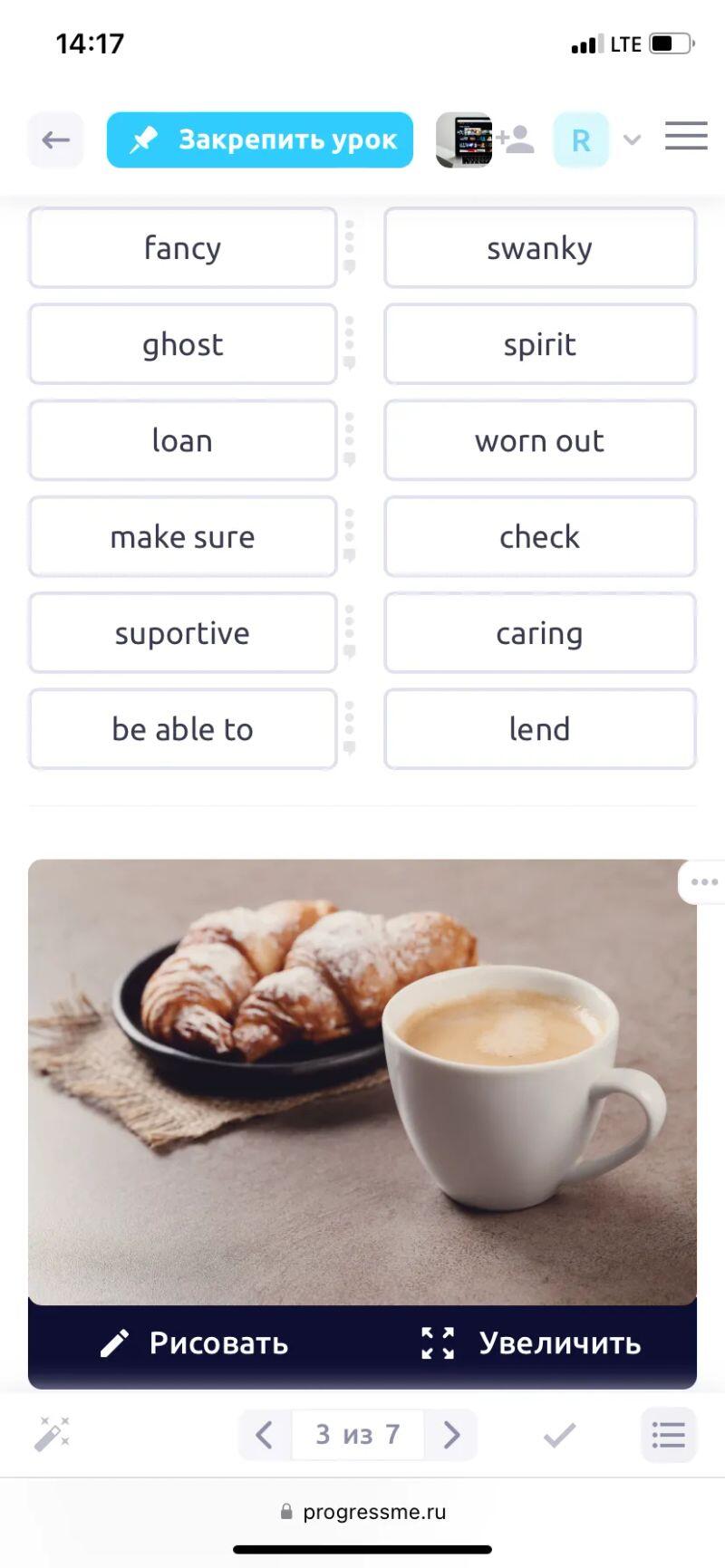This screenshot has height=1568, width=725.
Task: Open the list view icon
Action: [668, 1435]
